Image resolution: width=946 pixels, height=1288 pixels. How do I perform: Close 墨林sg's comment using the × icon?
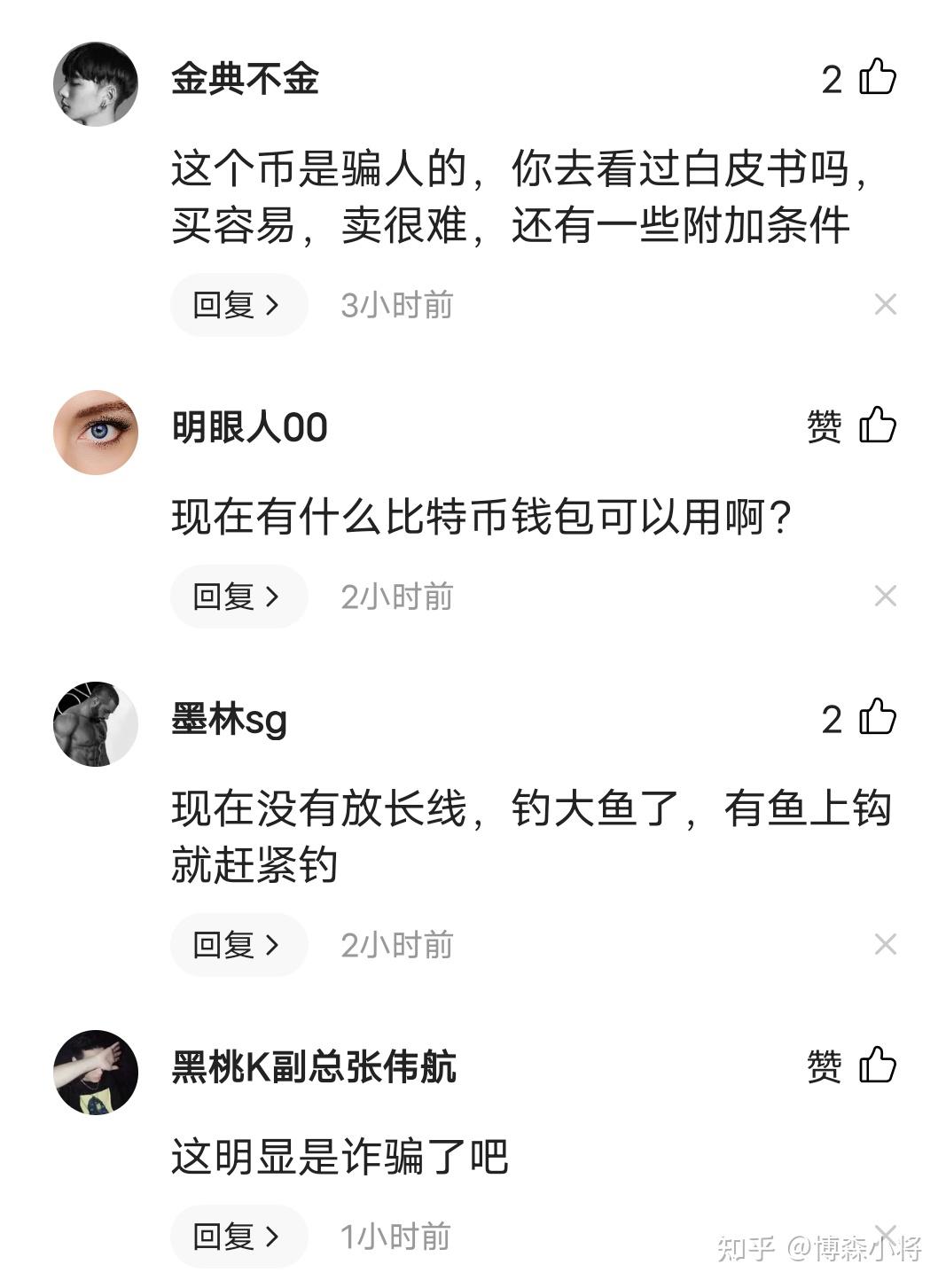coord(886,944)
